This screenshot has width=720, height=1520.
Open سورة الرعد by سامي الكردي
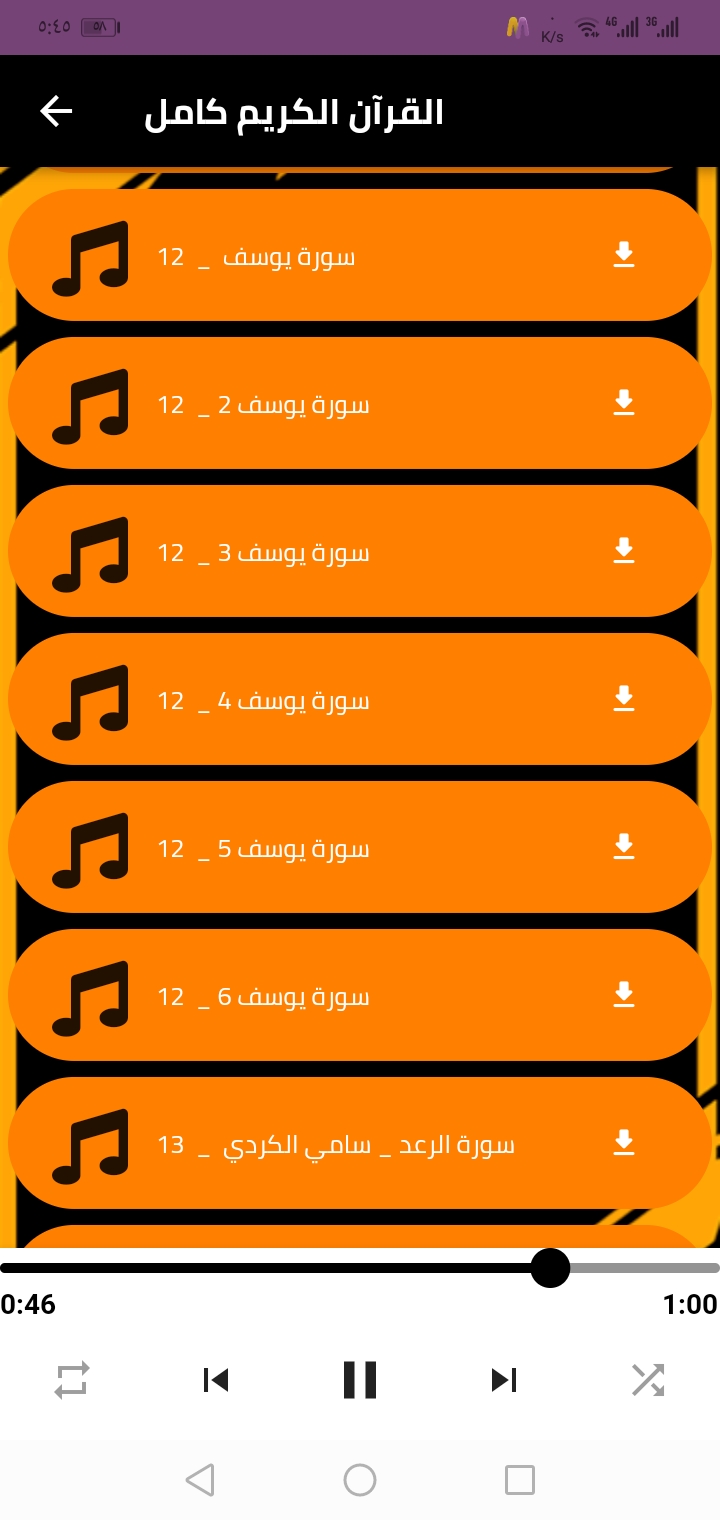point(359,1143)
